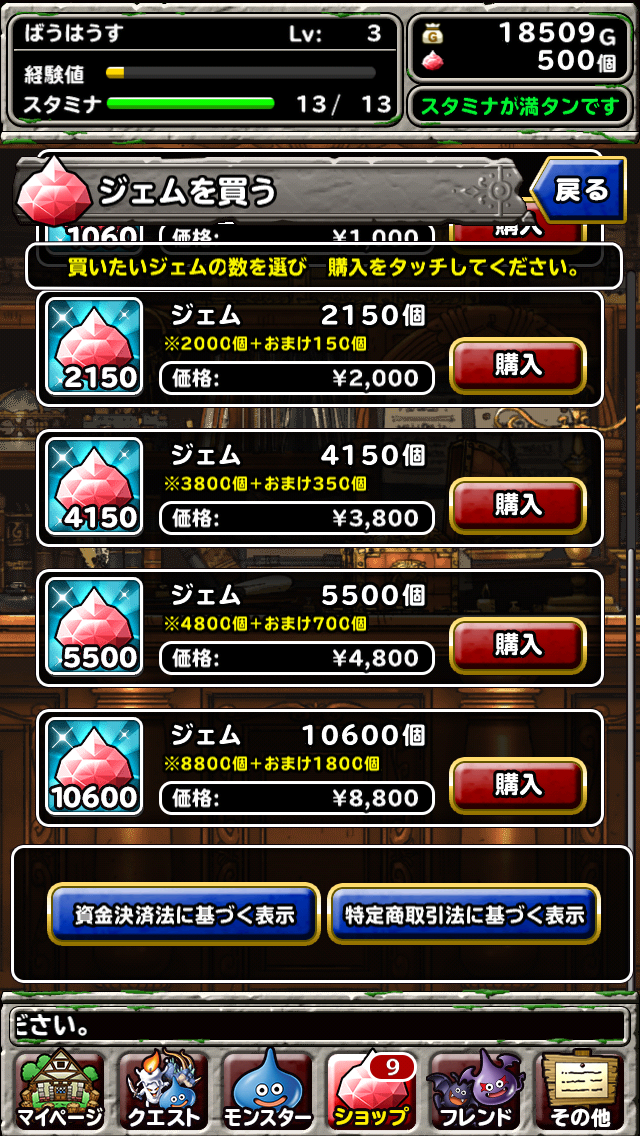Buy the 10600 gem pack for ¥8,800
Viewport: 640px width, 1136px height.
(x=517, y=786)
